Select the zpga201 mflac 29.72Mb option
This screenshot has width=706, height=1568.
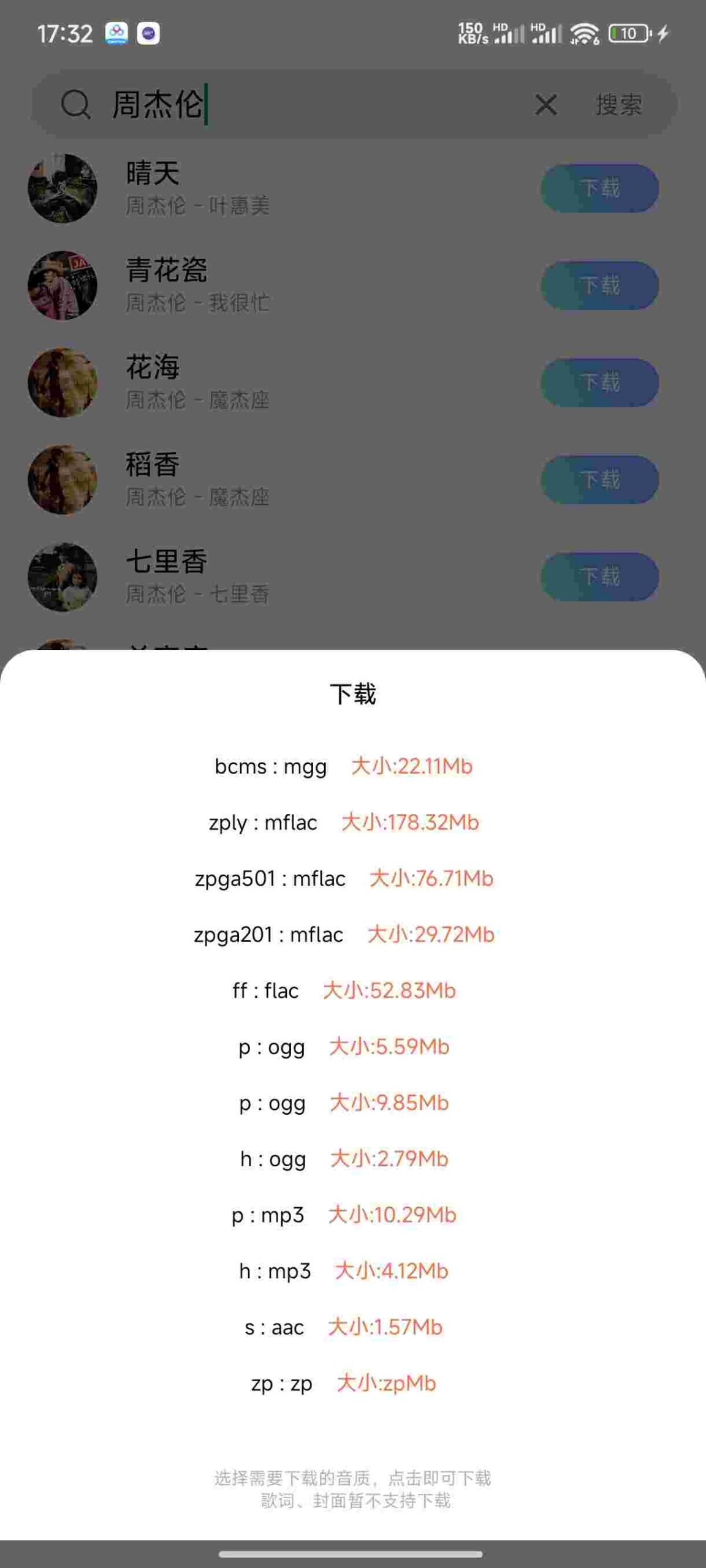(x=343, y=934)
